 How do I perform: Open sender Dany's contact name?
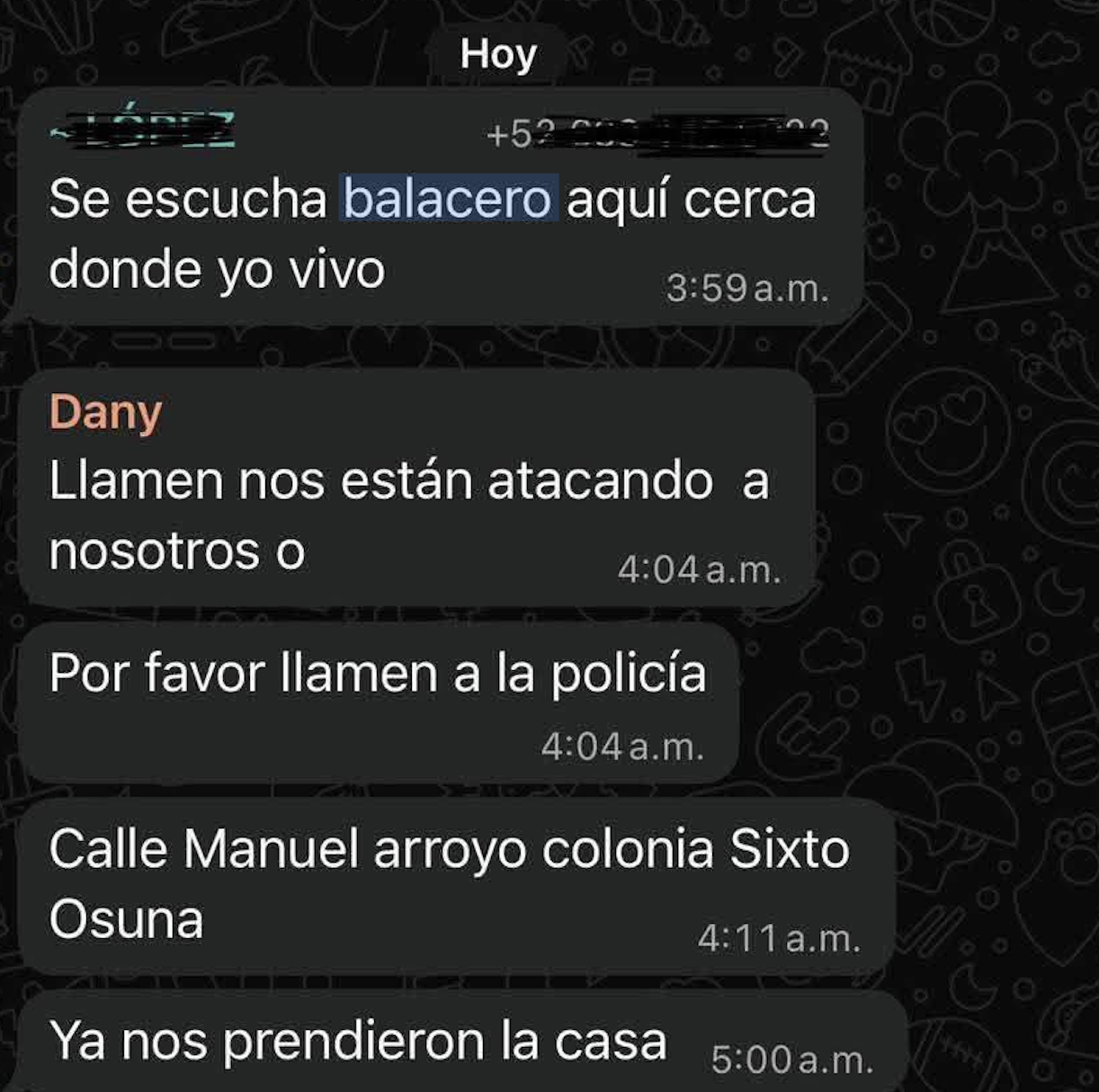coord(105,413)
